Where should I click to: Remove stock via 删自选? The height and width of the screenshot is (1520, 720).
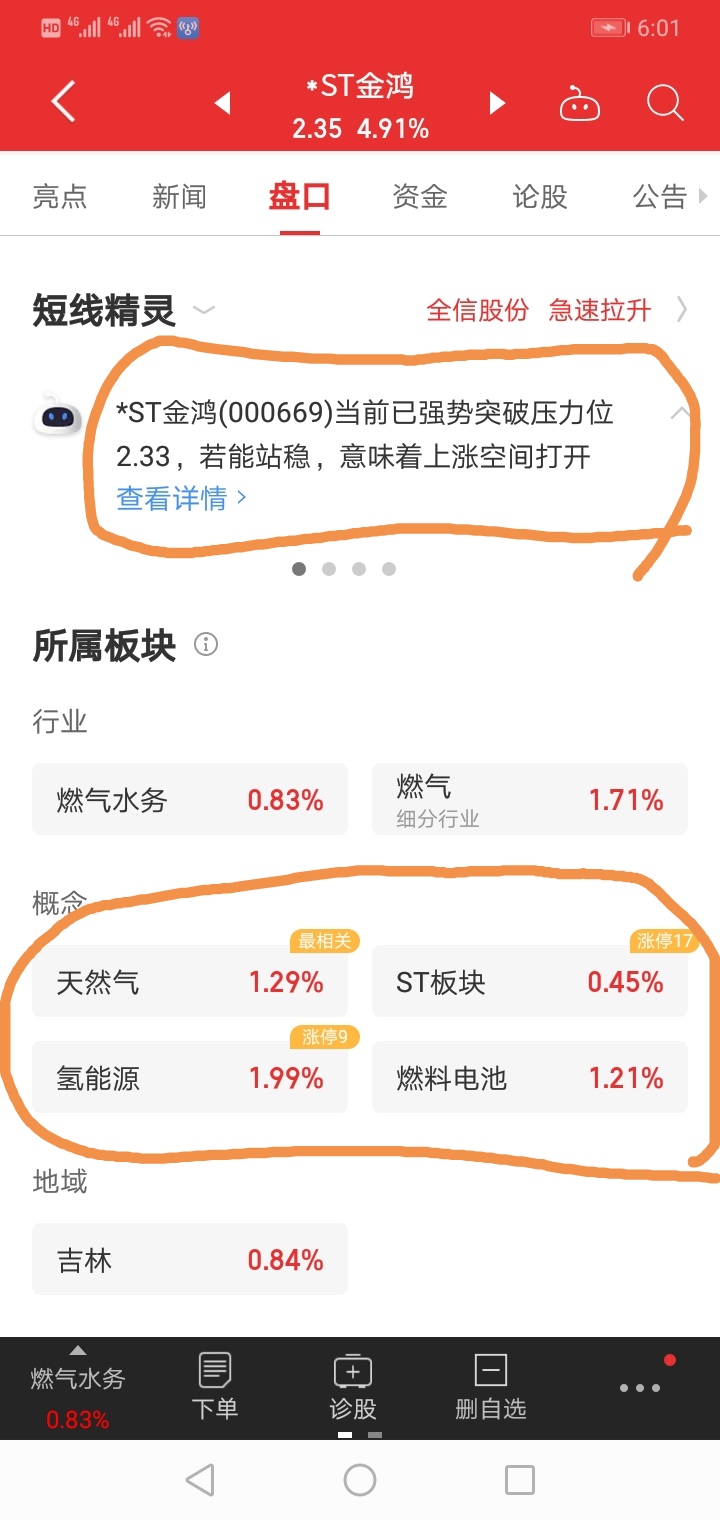tap(490, 1386)
